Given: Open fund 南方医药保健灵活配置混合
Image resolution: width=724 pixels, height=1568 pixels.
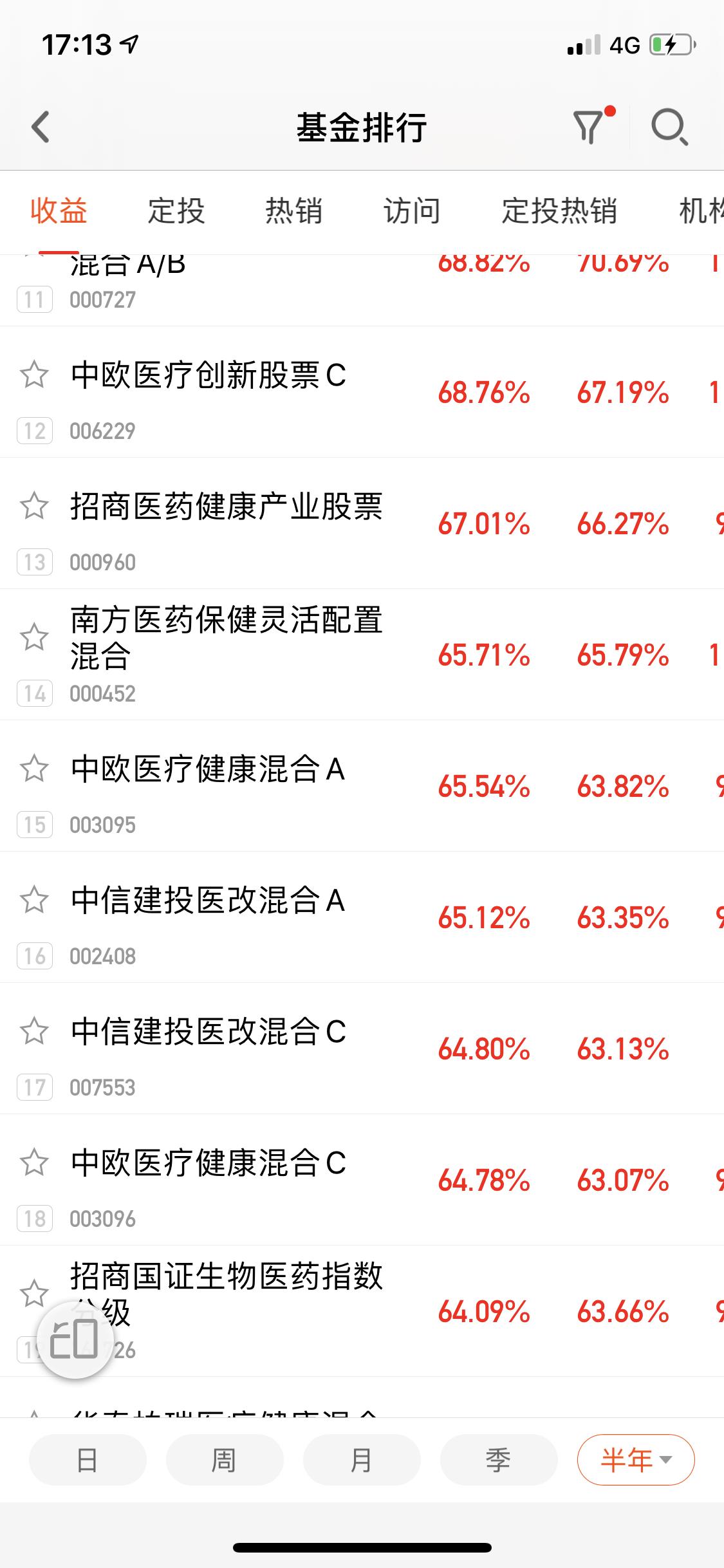Looking at the screenshot, I should pos(362,655).
